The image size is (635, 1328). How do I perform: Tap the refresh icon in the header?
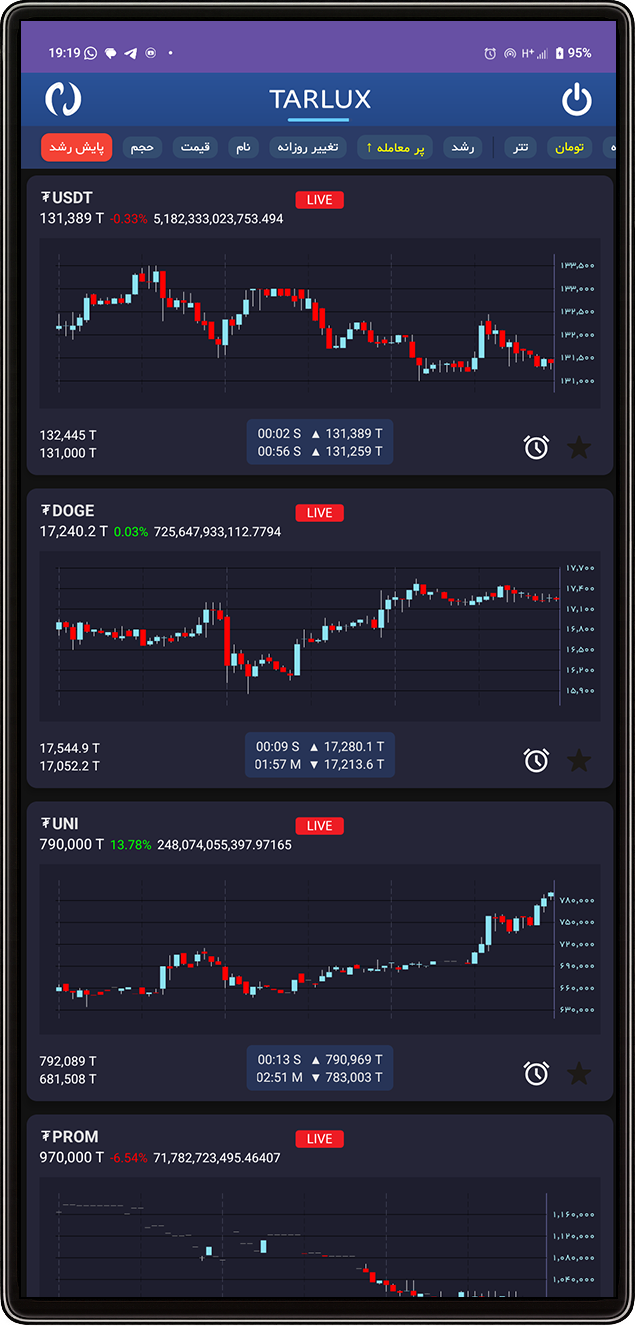(x=63, y=99)
